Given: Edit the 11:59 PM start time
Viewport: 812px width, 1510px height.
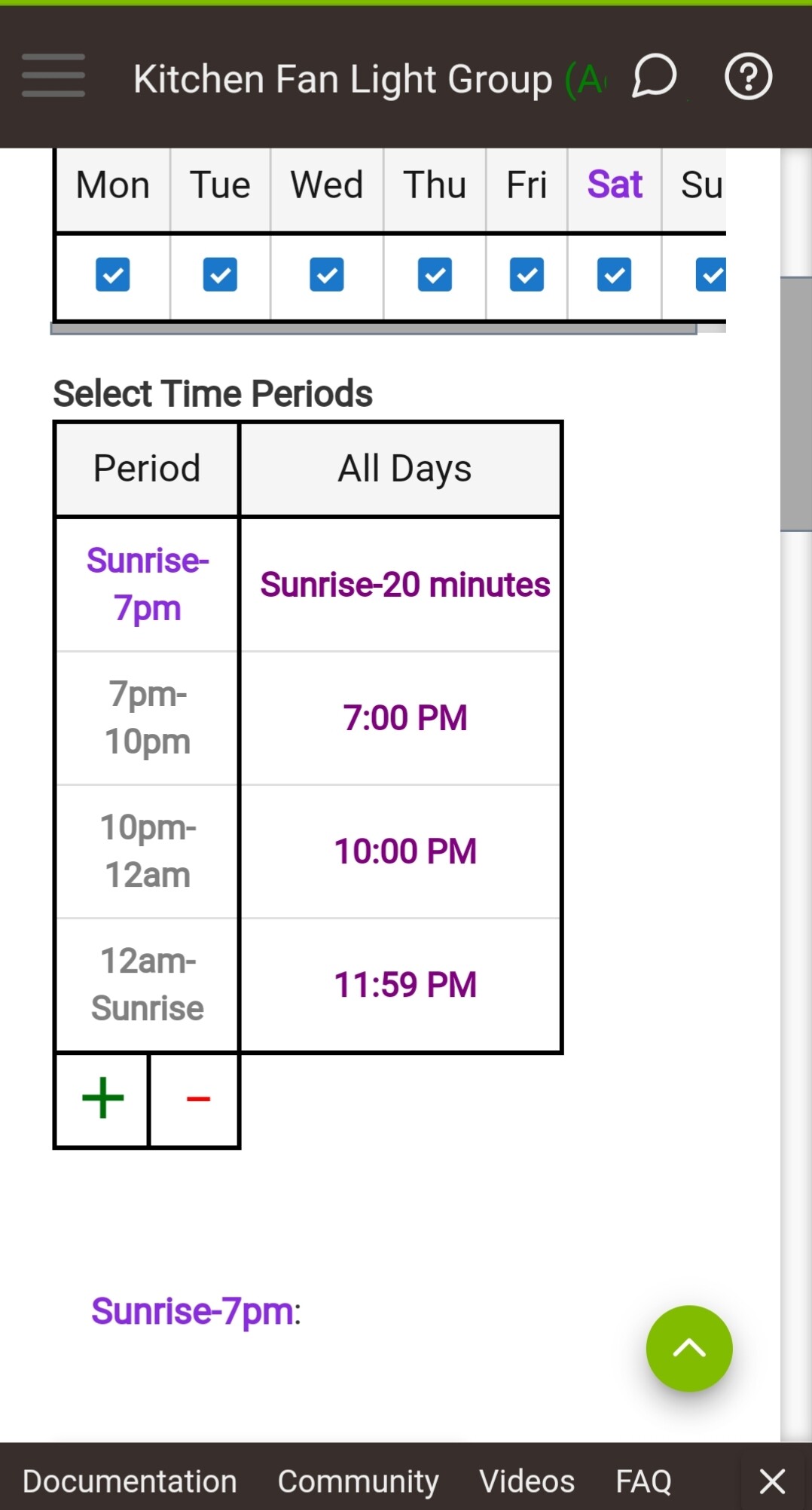Looking at the screenshot, I should 404,984.
